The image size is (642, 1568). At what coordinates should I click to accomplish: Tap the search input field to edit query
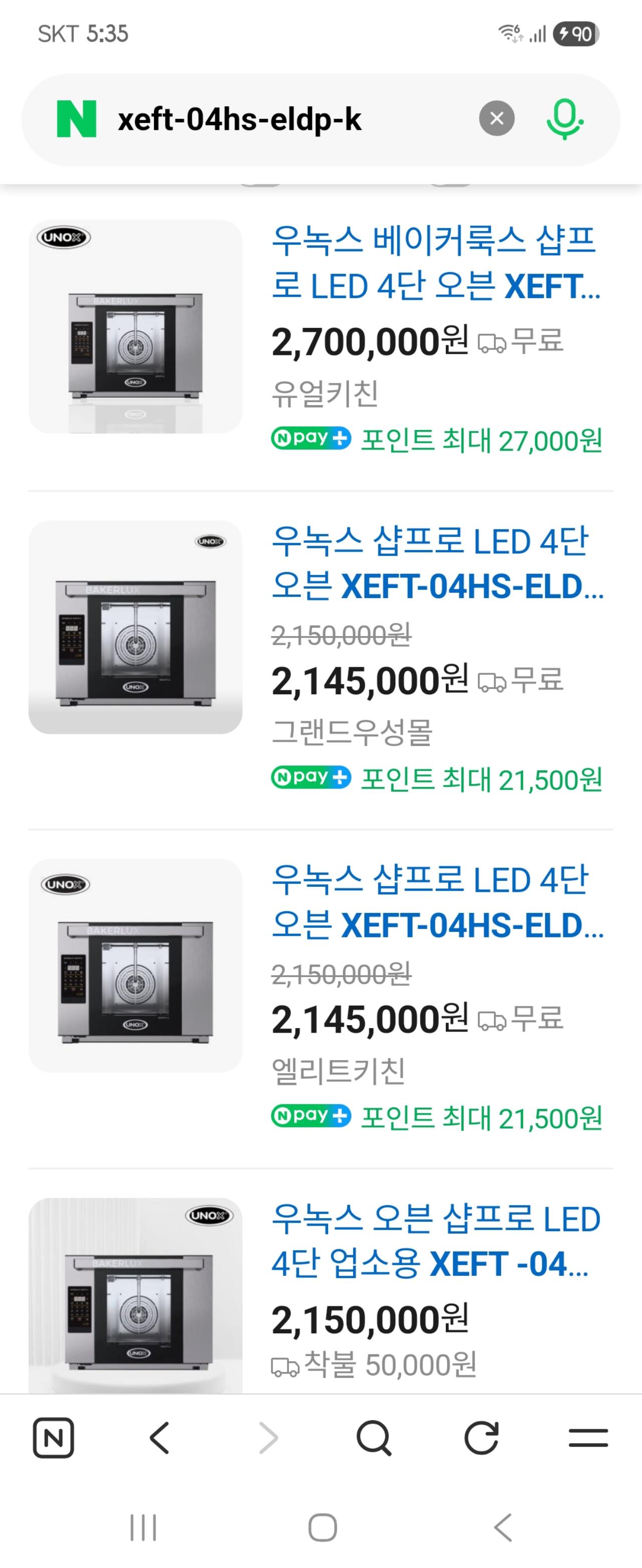coord(274,118)
